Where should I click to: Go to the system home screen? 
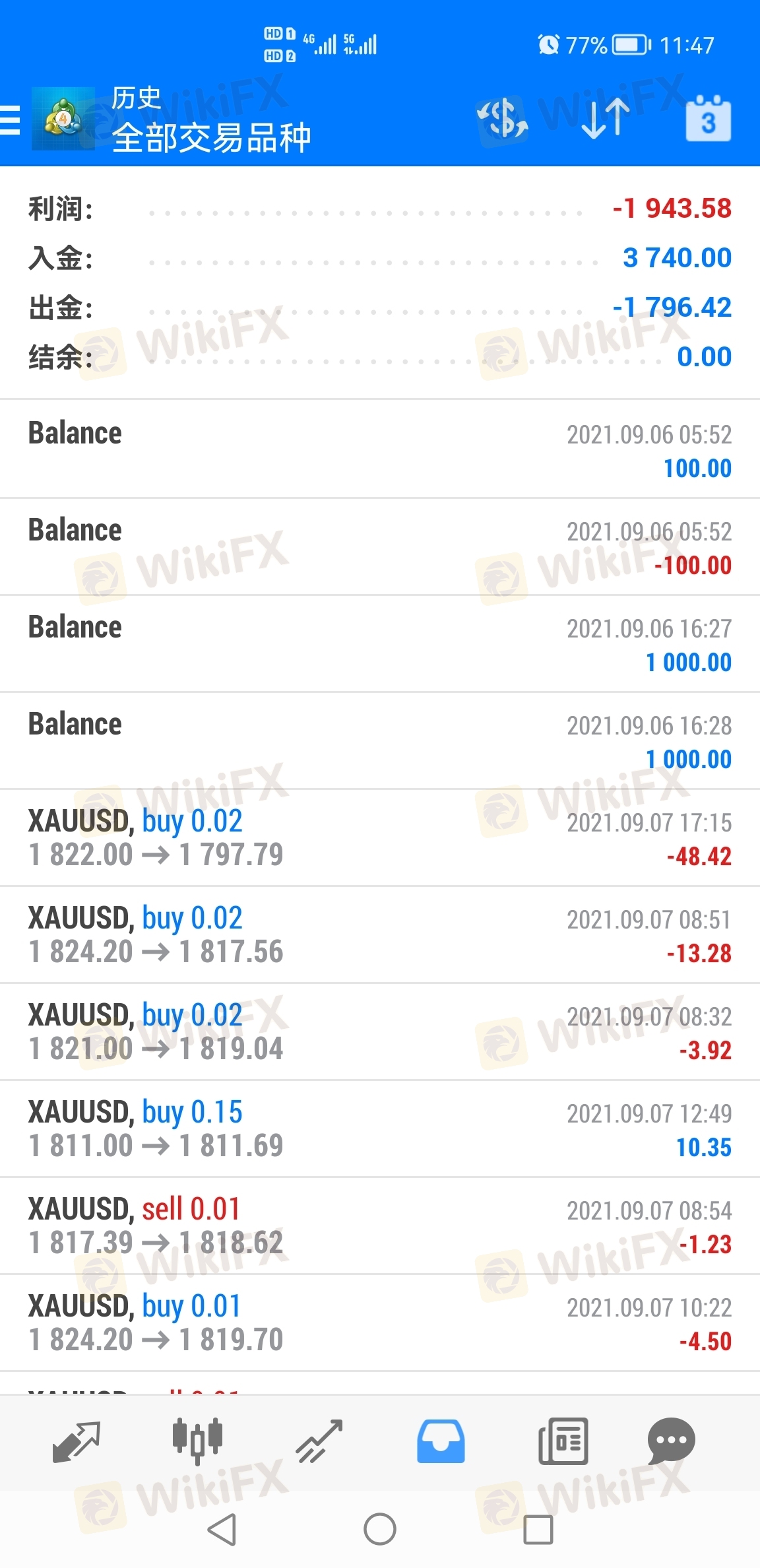point(380,1530)
